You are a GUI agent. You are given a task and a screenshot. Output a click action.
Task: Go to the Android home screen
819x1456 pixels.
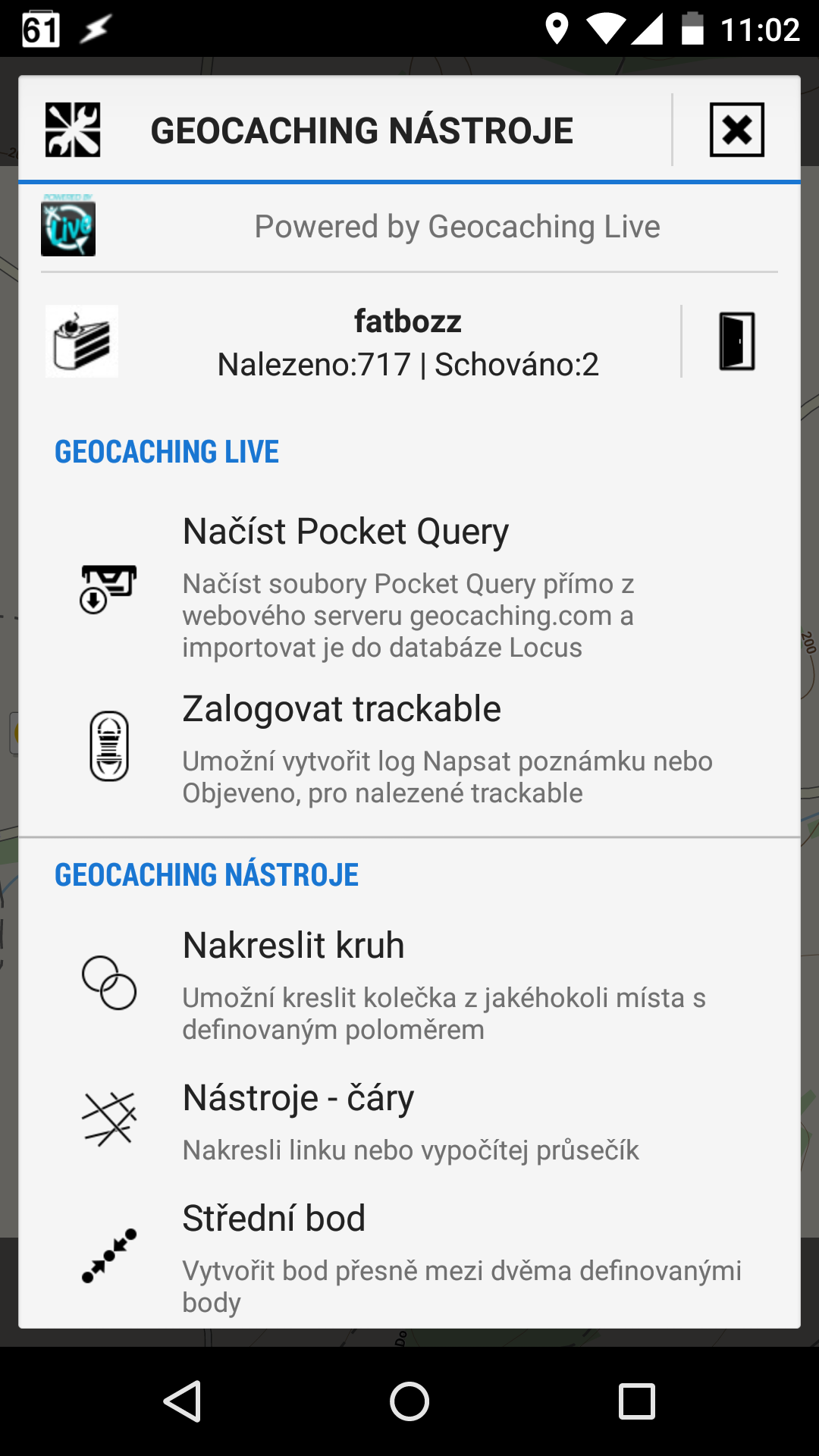pos(409,1401)
